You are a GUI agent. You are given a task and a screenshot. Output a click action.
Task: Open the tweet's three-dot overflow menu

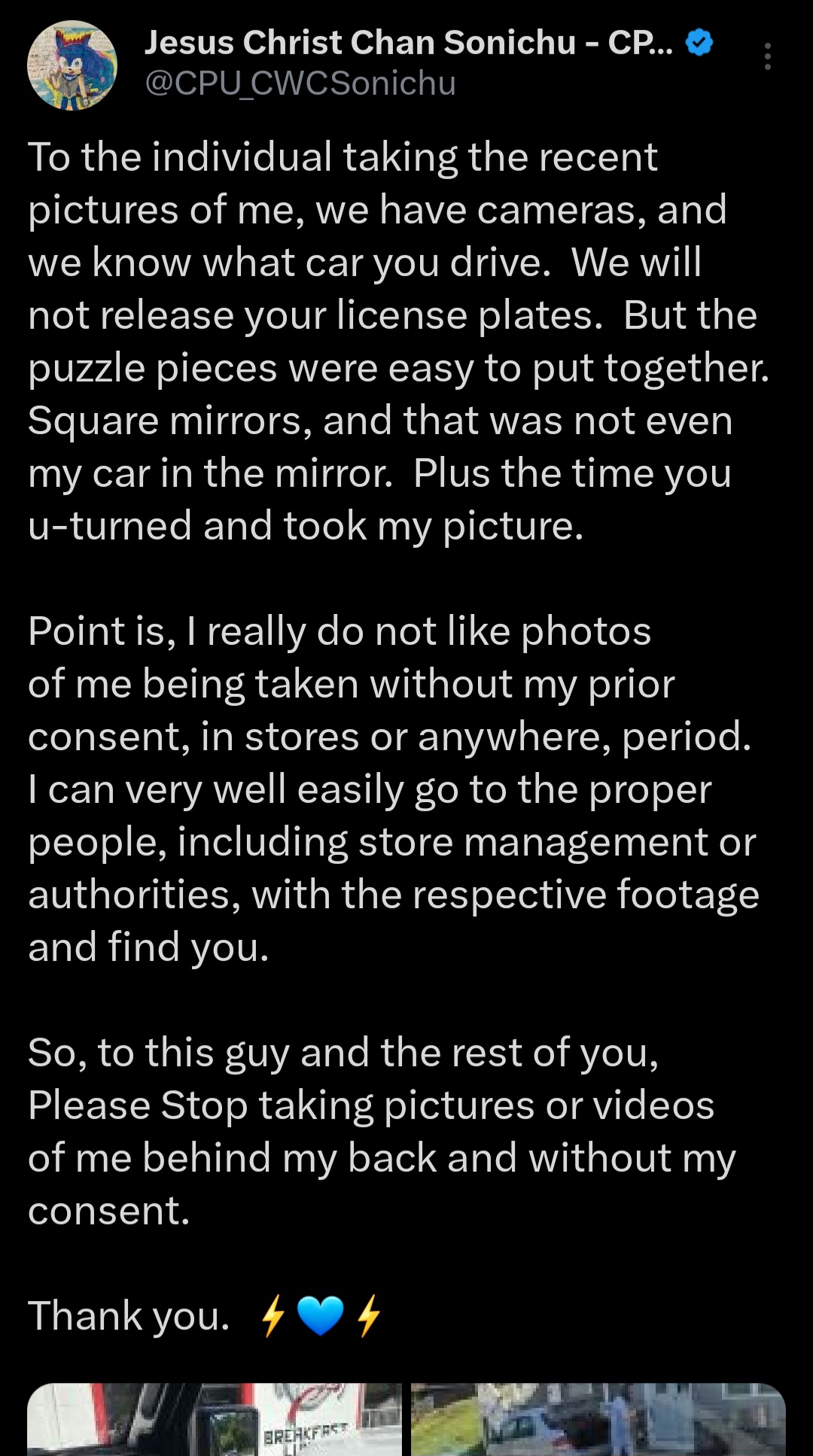(x=767, y=56)
